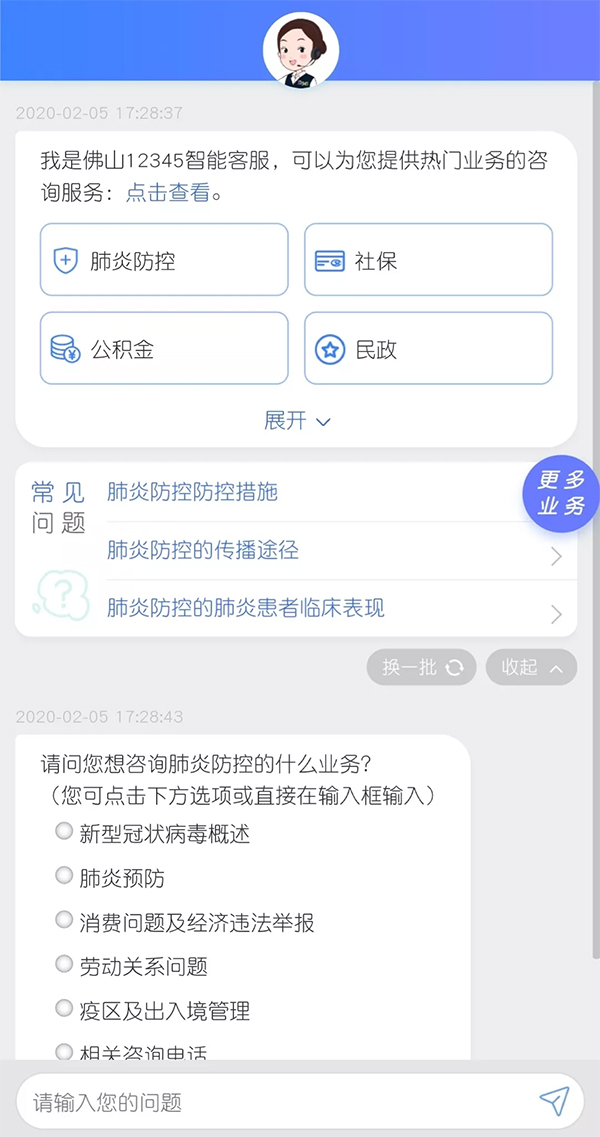Select 消费问题及经济违法举报 option
Screen dimensions: 600x1137
tap(196, 922)
